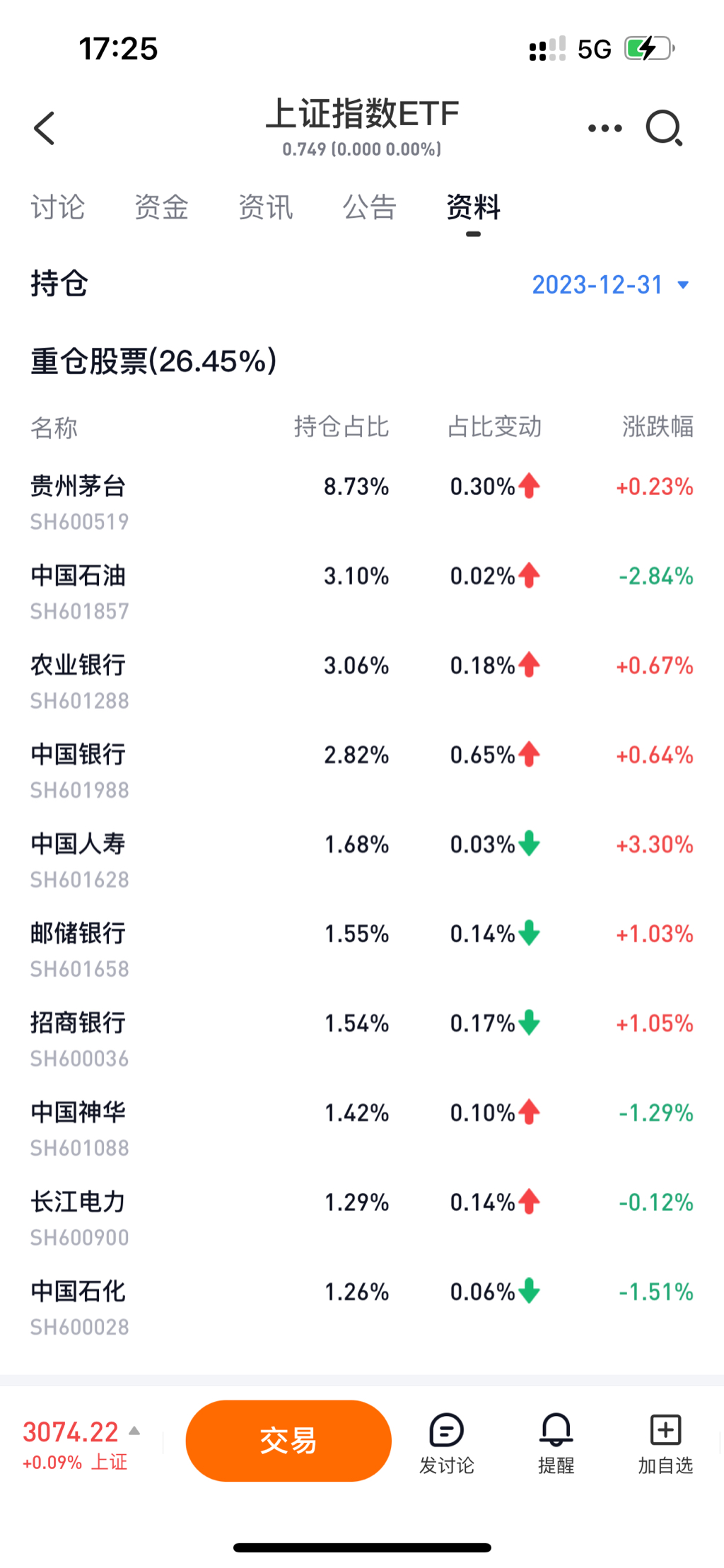Tap the orange 交易 button
724x1568 pixels.
point(288,1441)
